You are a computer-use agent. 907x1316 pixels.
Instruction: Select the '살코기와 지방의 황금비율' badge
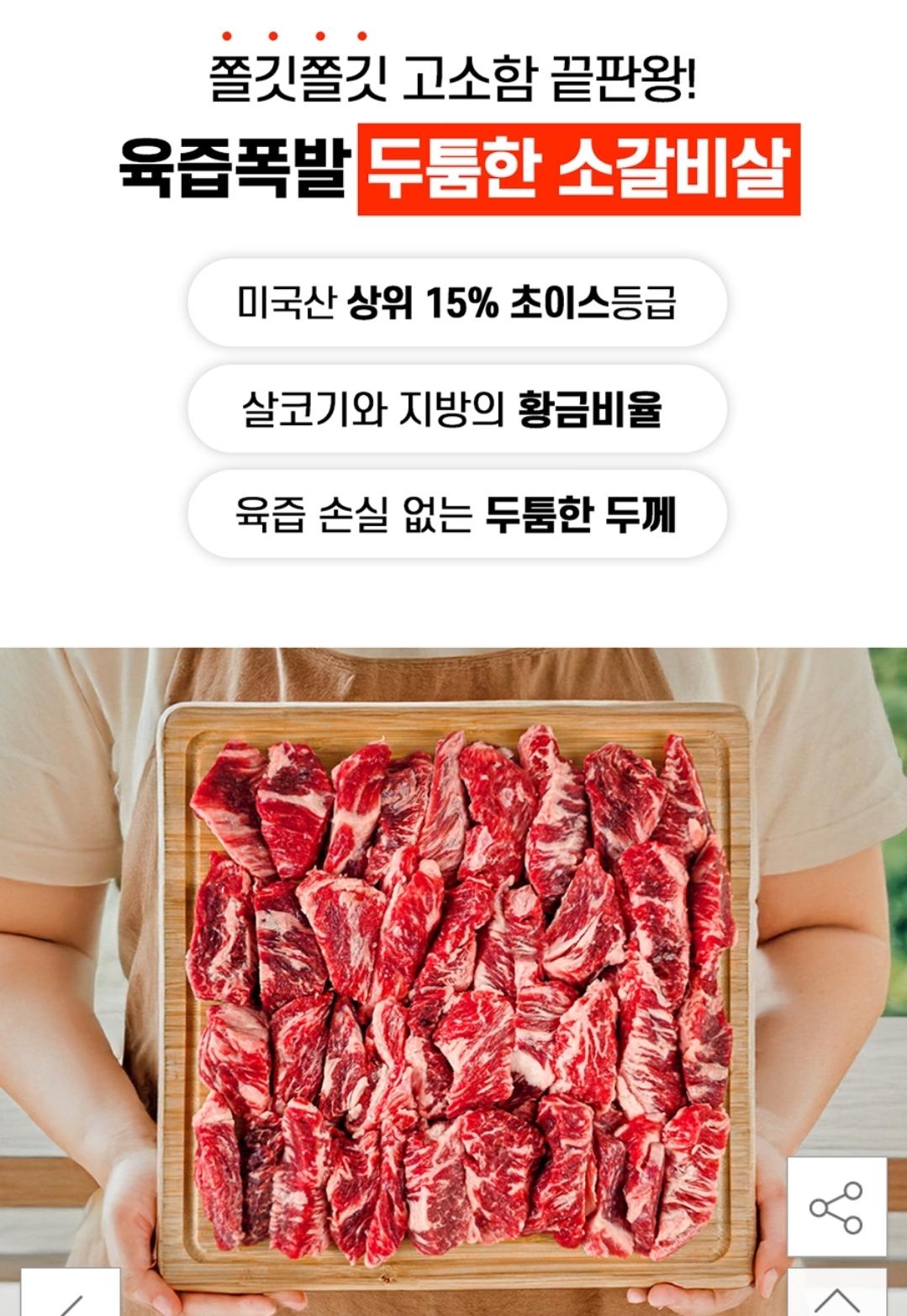point(453,408)
